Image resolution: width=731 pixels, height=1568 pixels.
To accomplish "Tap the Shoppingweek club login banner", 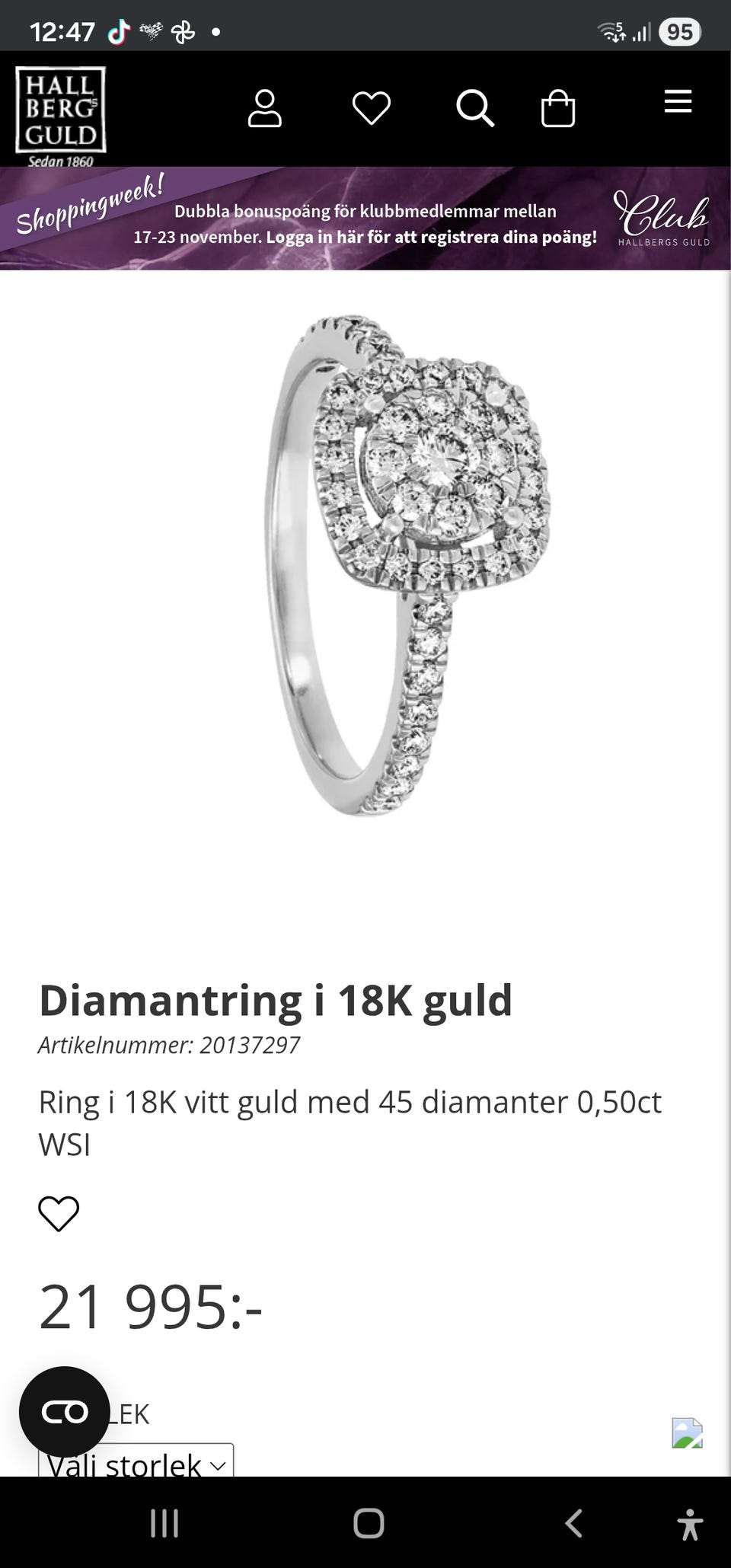I will click(365, 219).
